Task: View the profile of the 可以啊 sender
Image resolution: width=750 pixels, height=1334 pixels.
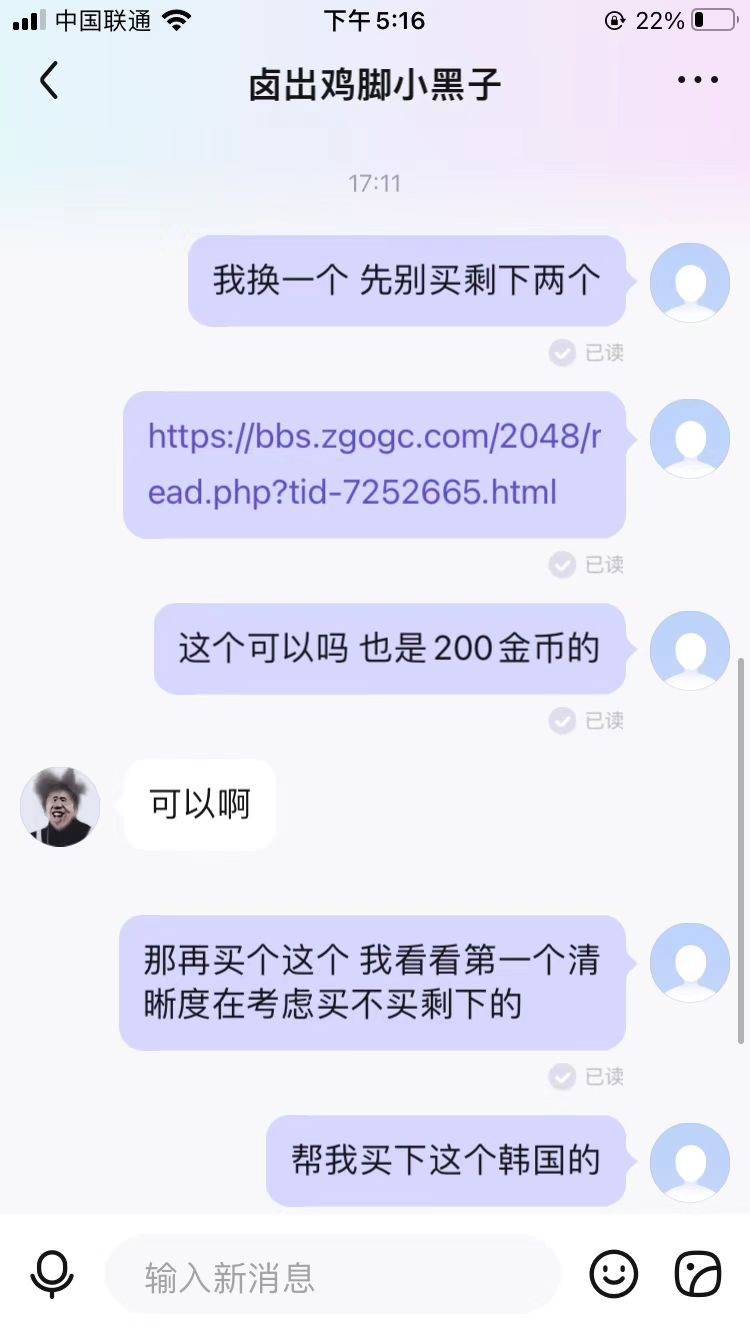Action: tap(60, 807)
